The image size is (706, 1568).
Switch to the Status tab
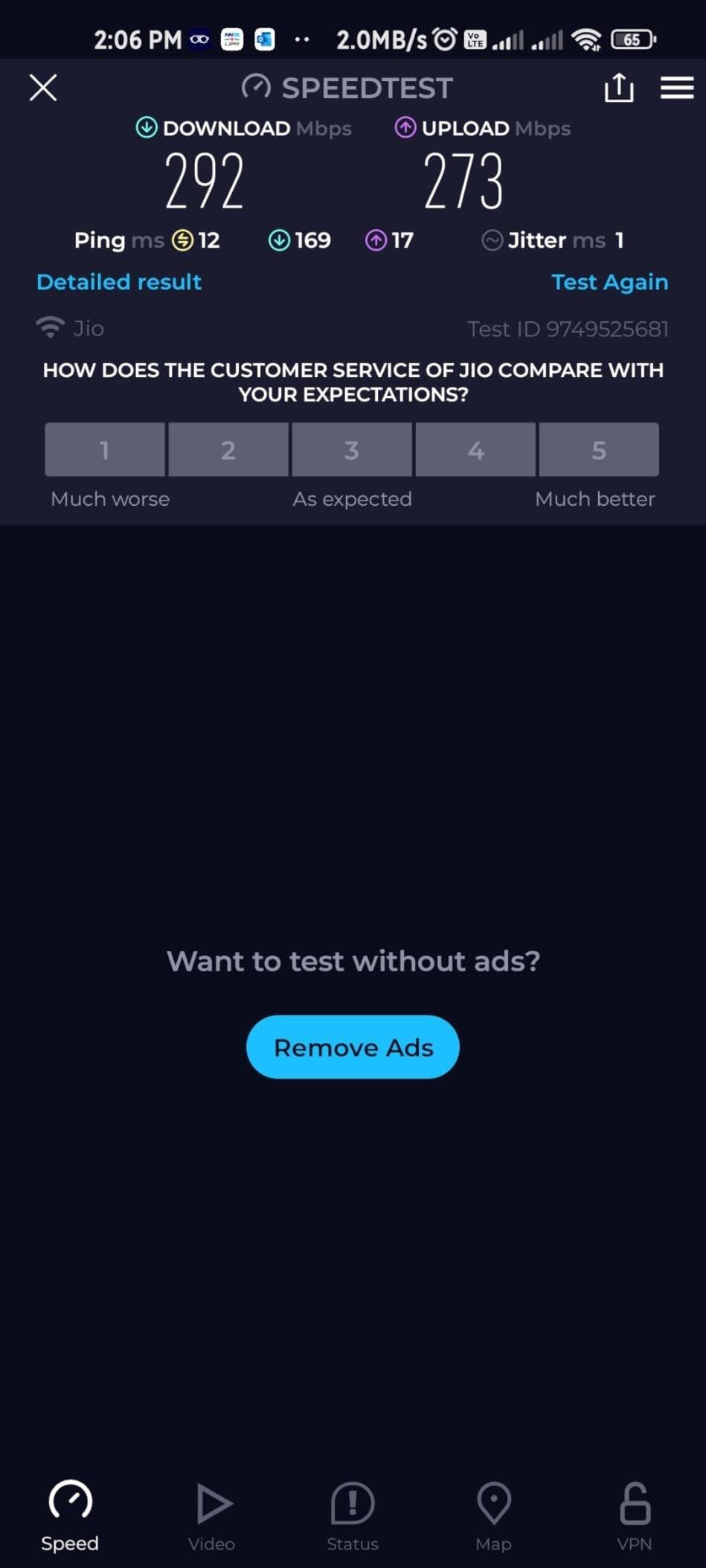[x=353, y=1515]
